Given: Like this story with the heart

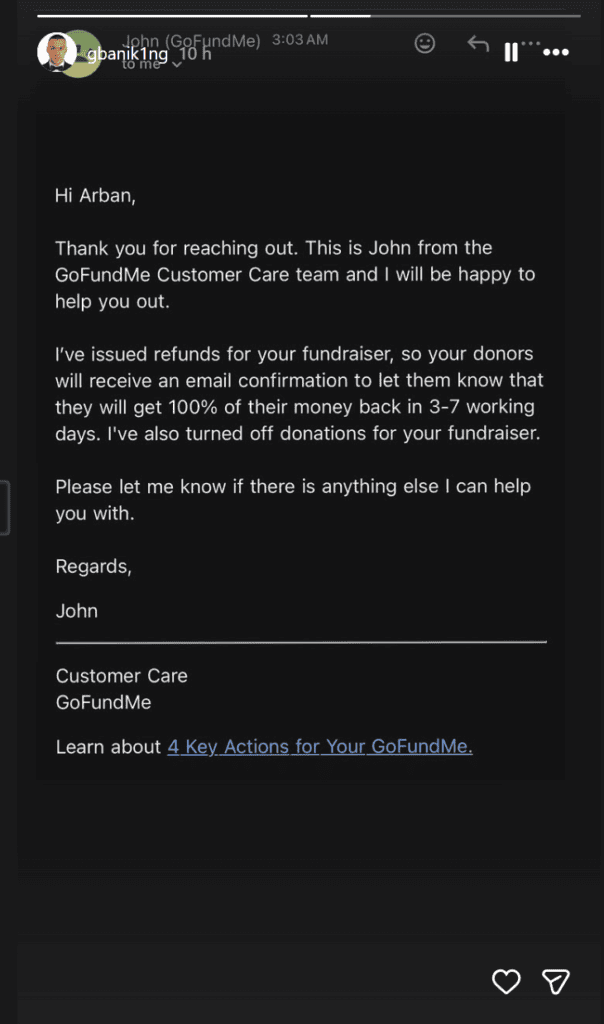Looking at the screenshot, I should point(506,981).
